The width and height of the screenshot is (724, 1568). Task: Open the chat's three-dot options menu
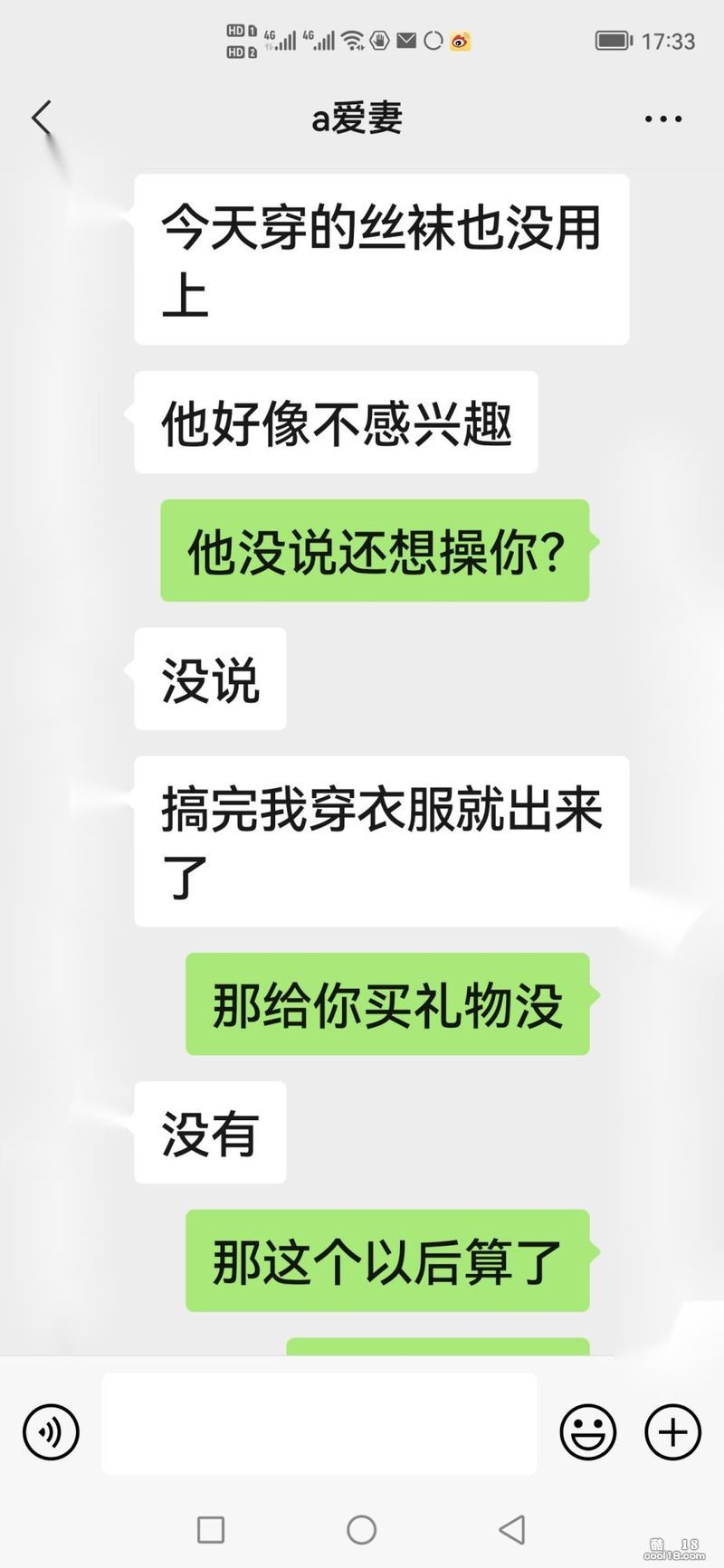(x=662, y=119)
